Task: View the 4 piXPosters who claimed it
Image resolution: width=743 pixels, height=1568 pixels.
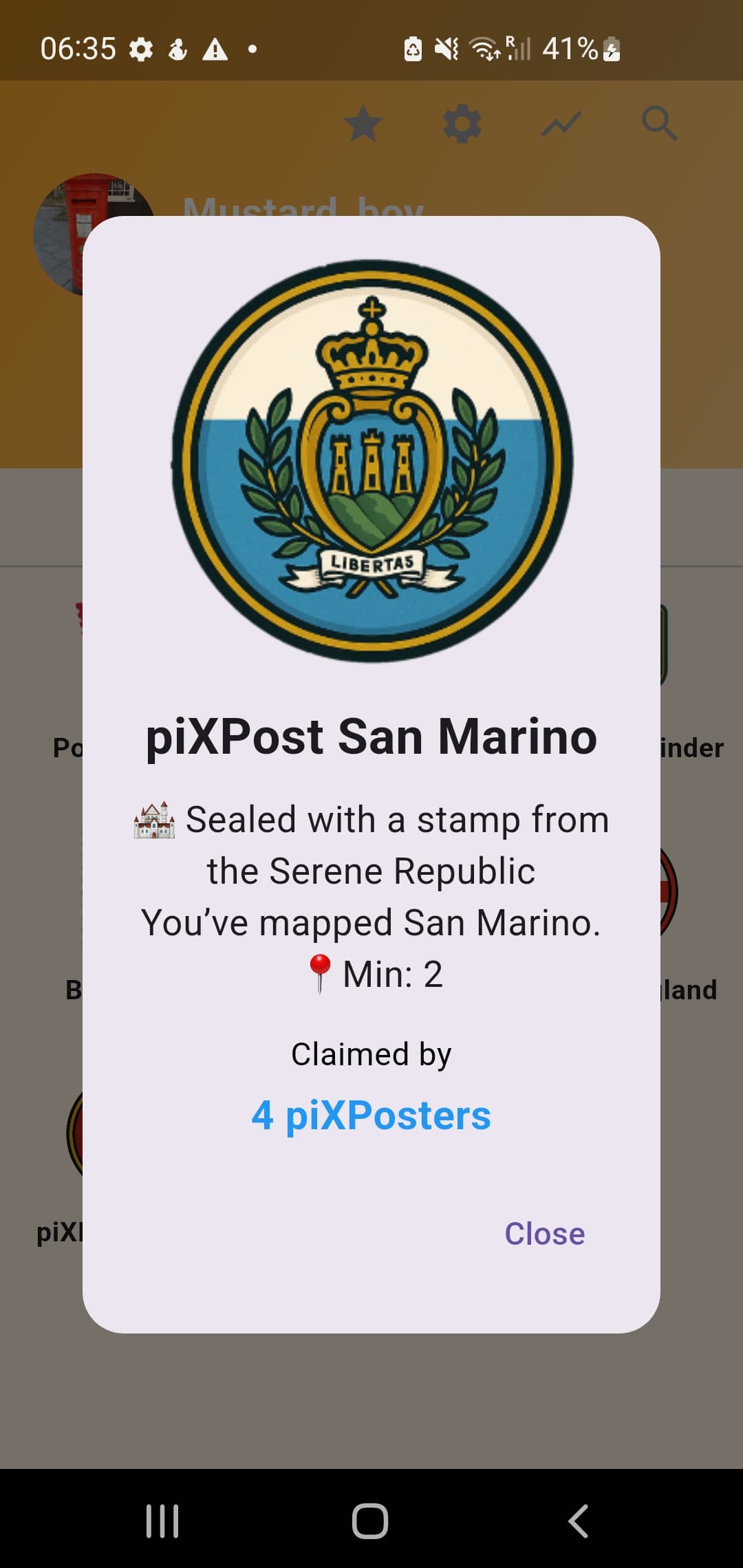Action: [371, 1115]
